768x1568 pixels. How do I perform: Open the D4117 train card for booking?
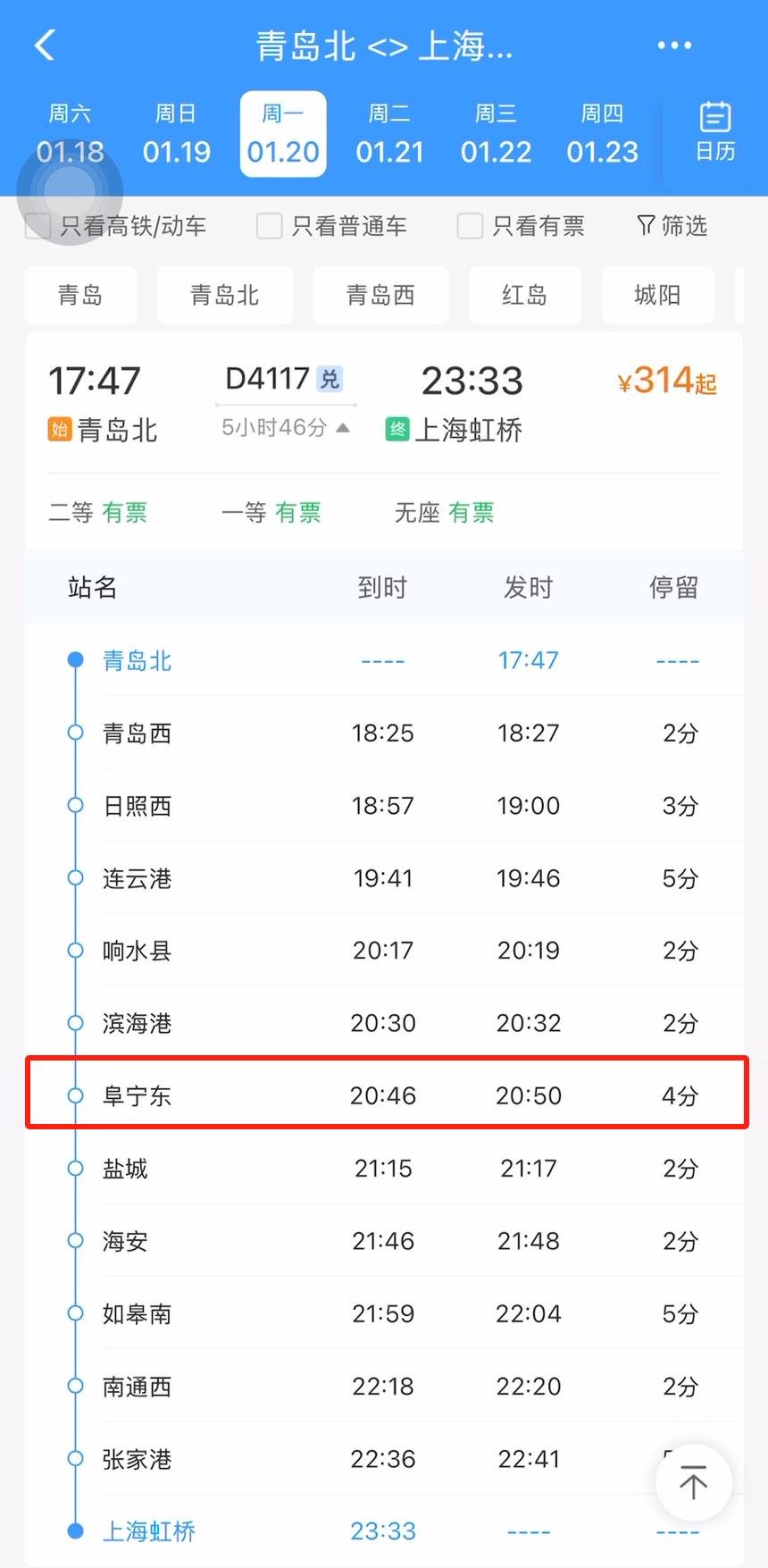point(472,393)
